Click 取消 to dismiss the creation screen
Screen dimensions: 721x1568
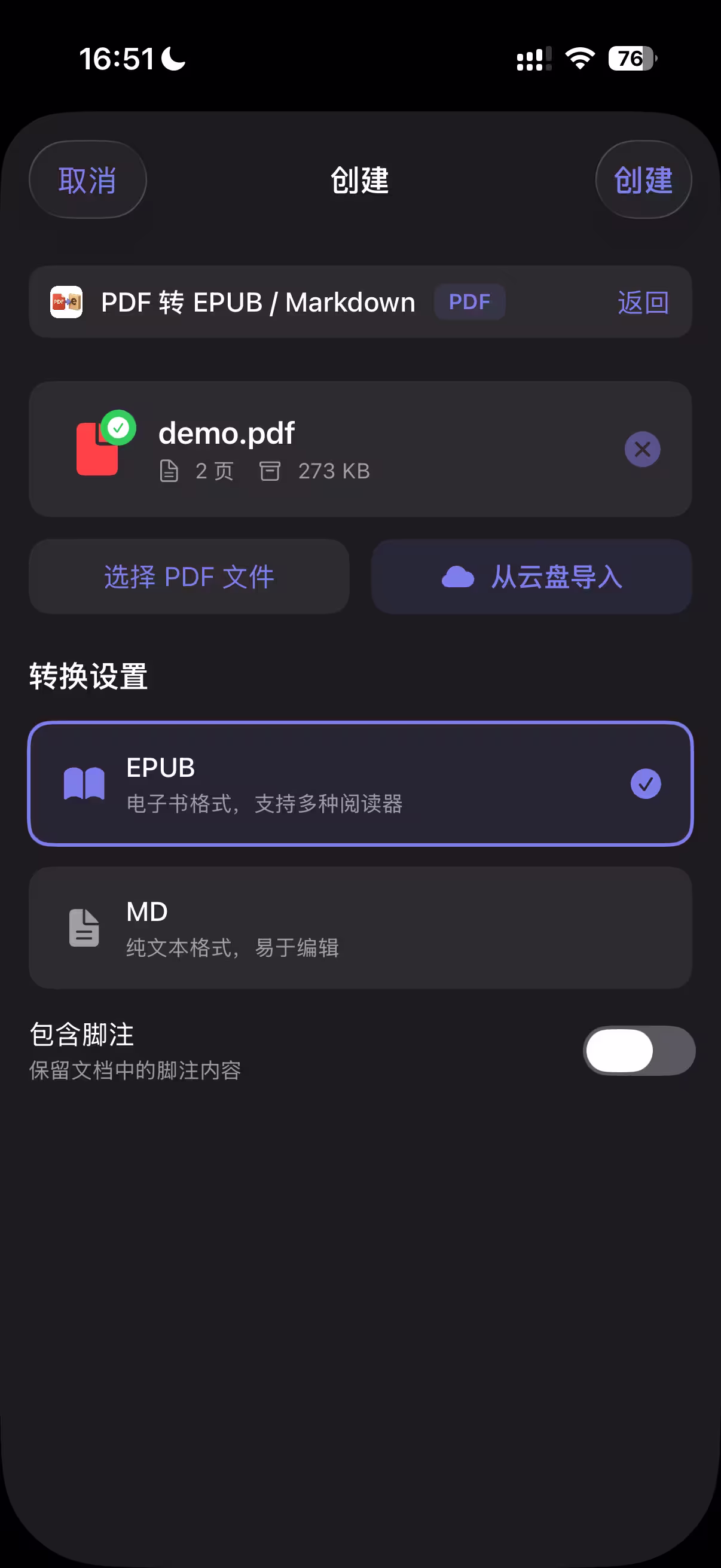tap(87, 179)
